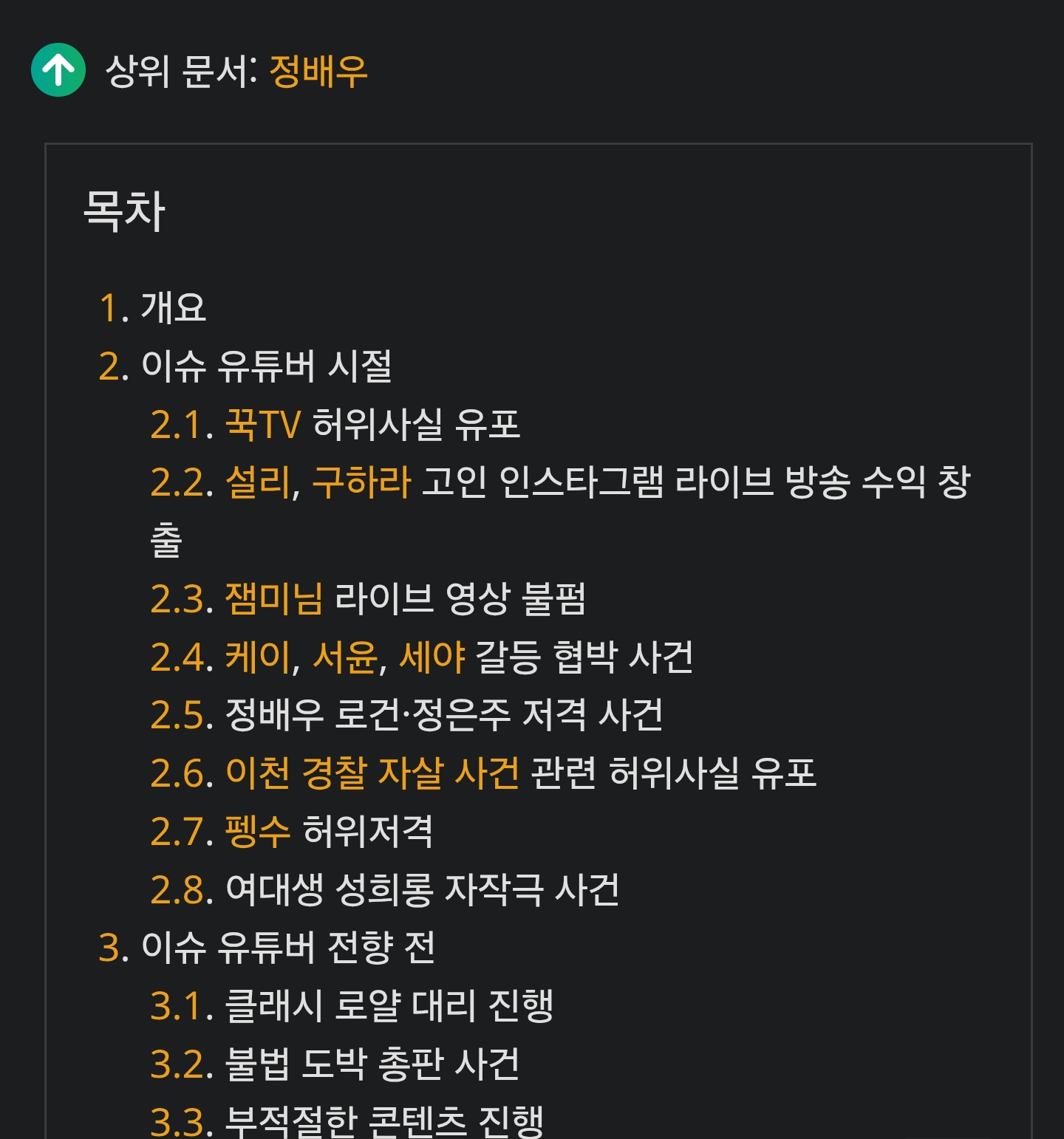This screenshot has width=1064, height=1139.
Task: Open the 구하라 article link
Action: pyautogui.click(x=361, y=482)
